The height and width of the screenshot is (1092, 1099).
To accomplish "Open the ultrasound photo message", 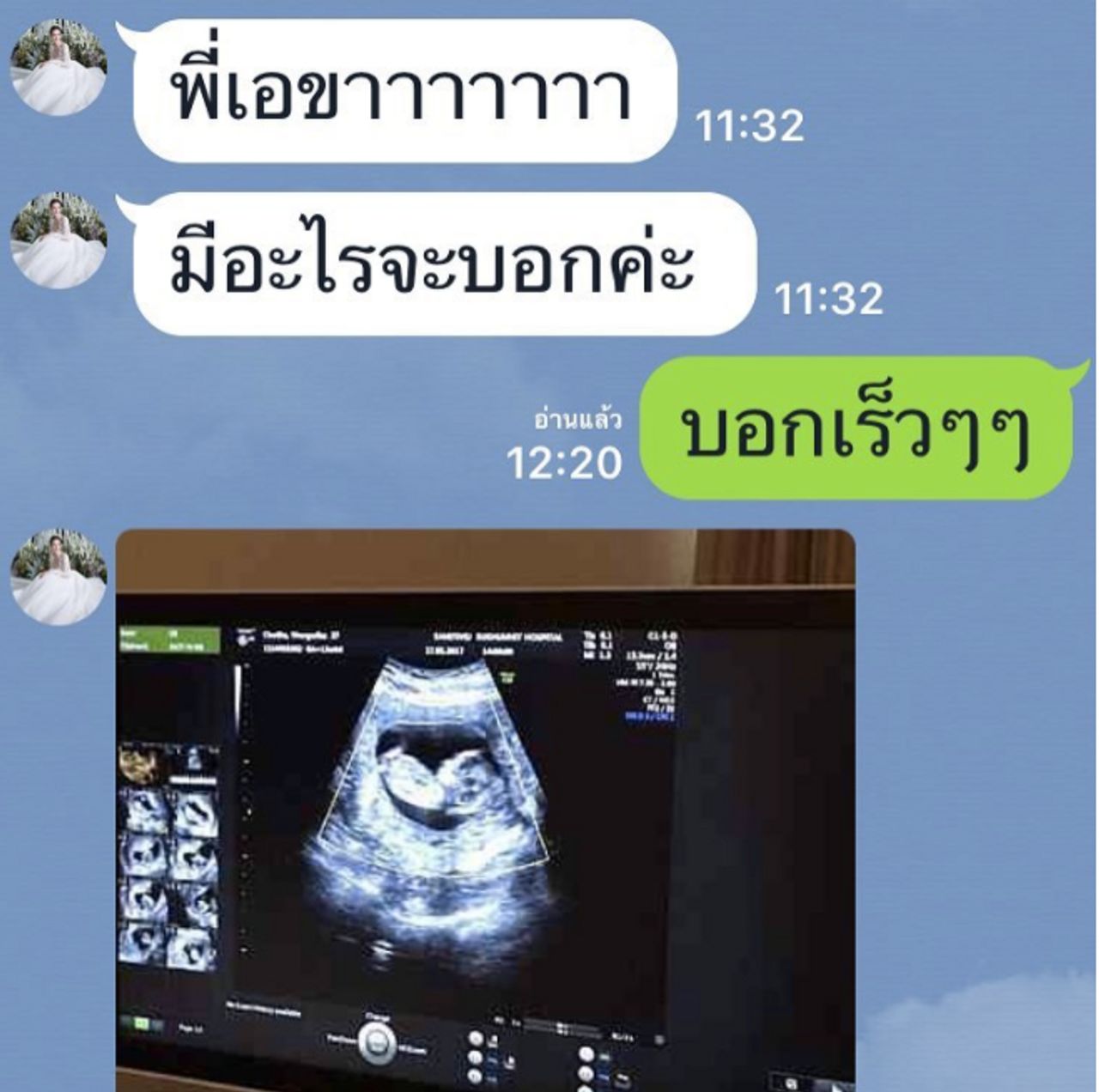I will click(x=485, y=807).
